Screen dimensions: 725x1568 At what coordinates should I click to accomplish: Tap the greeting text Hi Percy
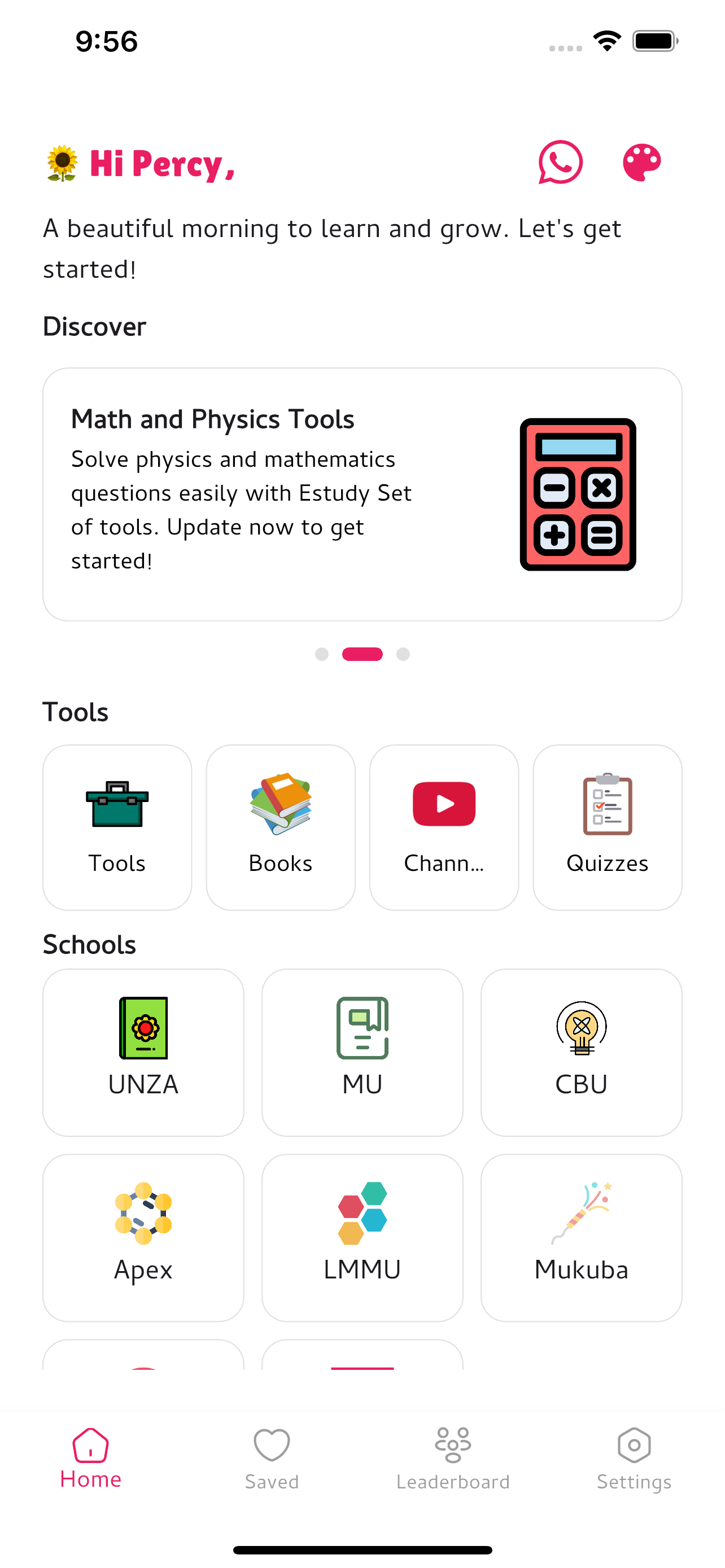(x=162, y=165)
